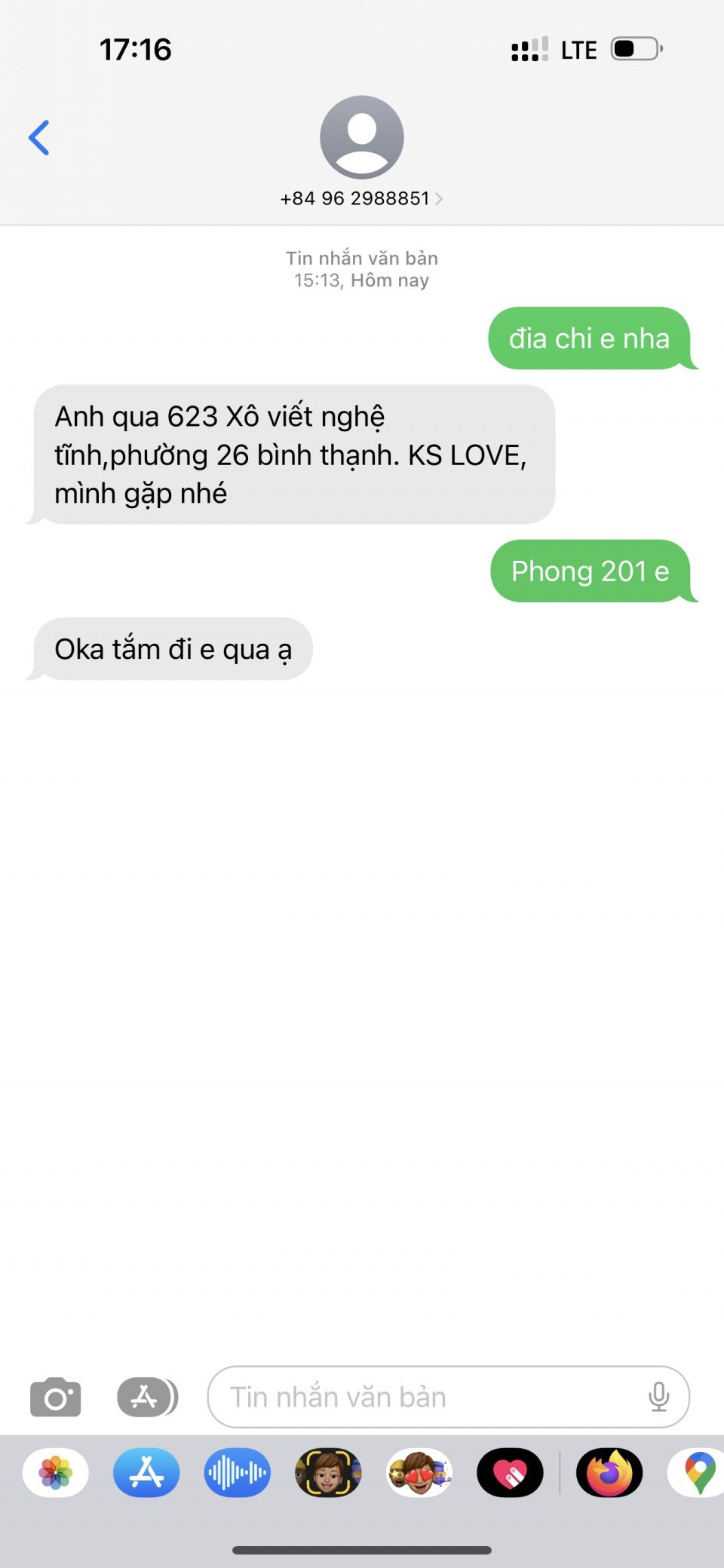Open the Firefox iMessage app
The height and width of the screenshot is (1568, 724).
[x=609, y=1472]
